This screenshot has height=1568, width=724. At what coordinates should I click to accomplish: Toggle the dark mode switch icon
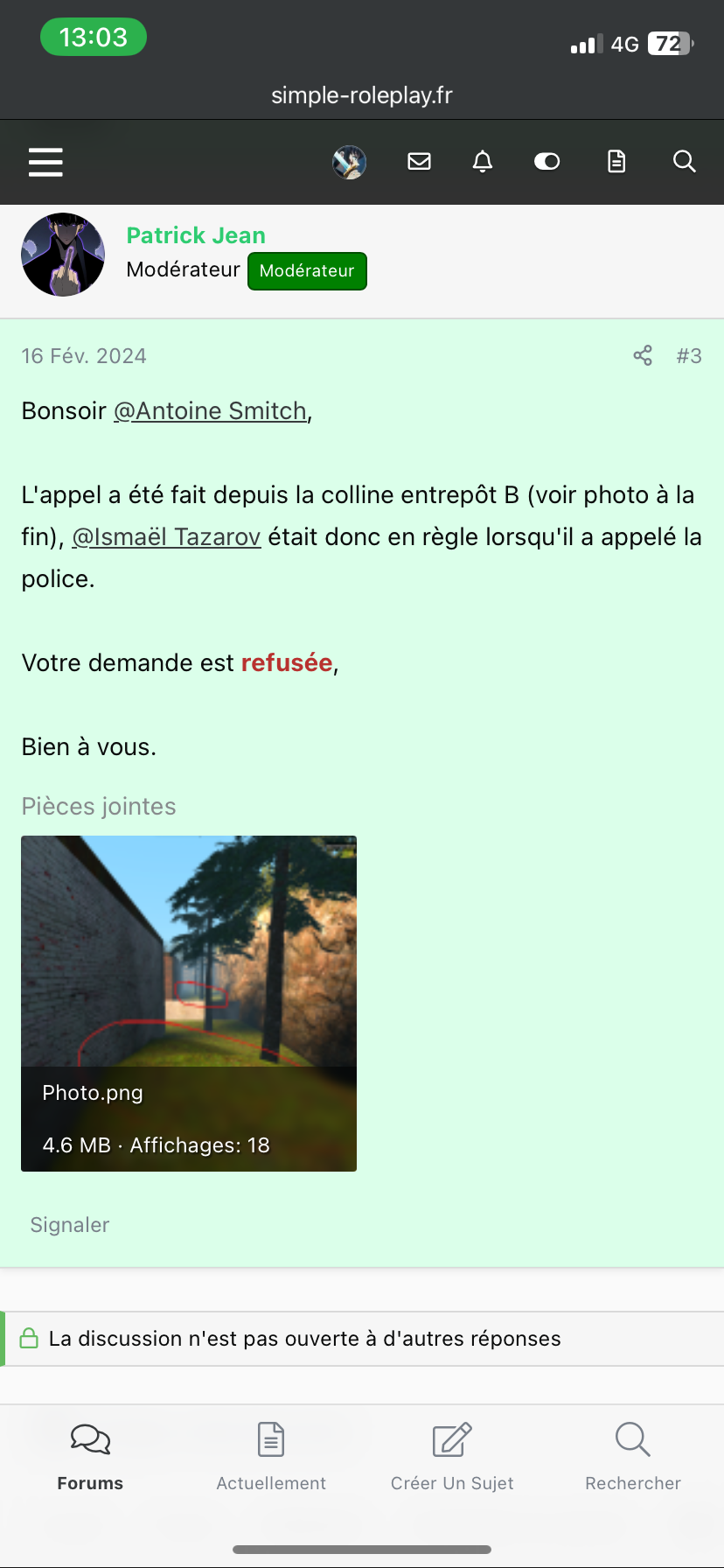pos(547,161)
